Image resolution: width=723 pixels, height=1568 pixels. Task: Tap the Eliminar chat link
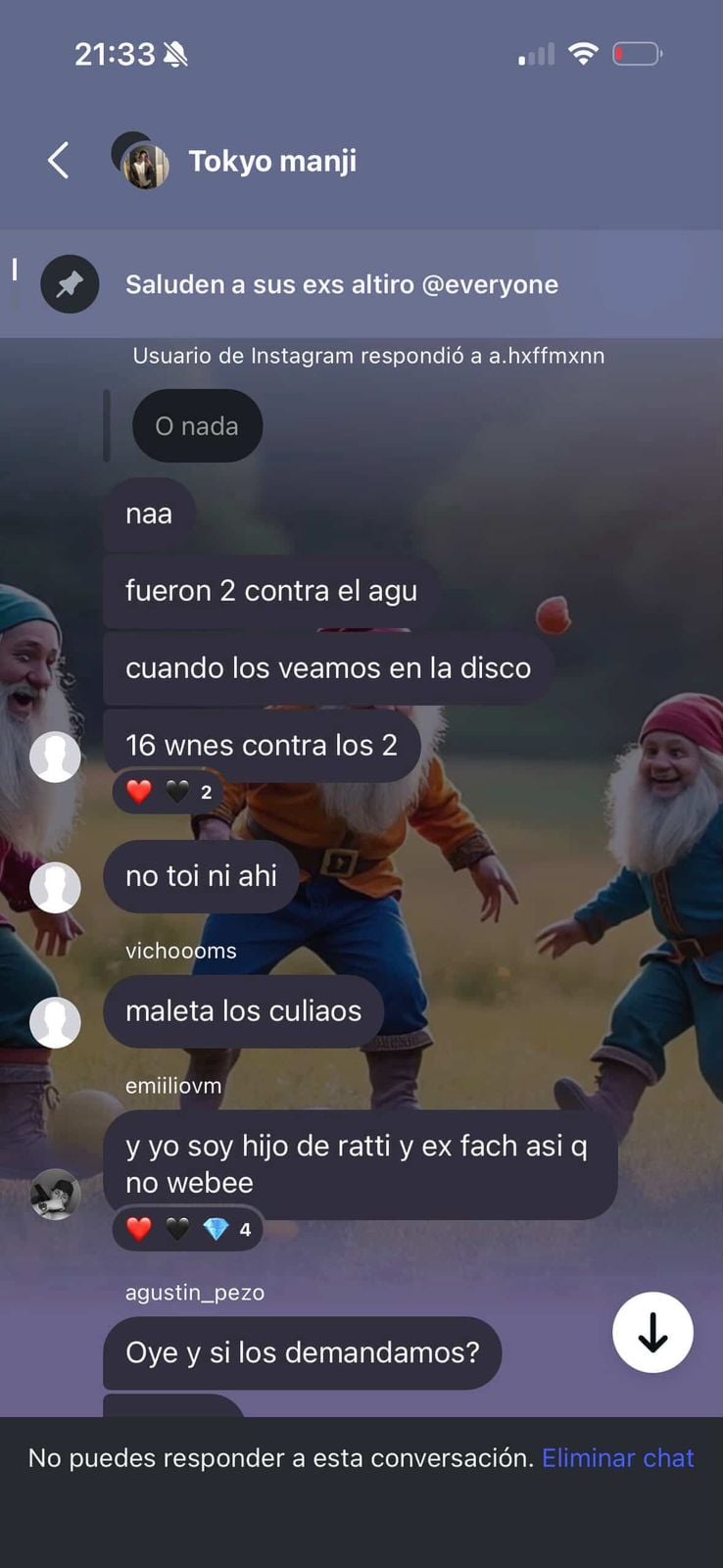[617, 1458]
